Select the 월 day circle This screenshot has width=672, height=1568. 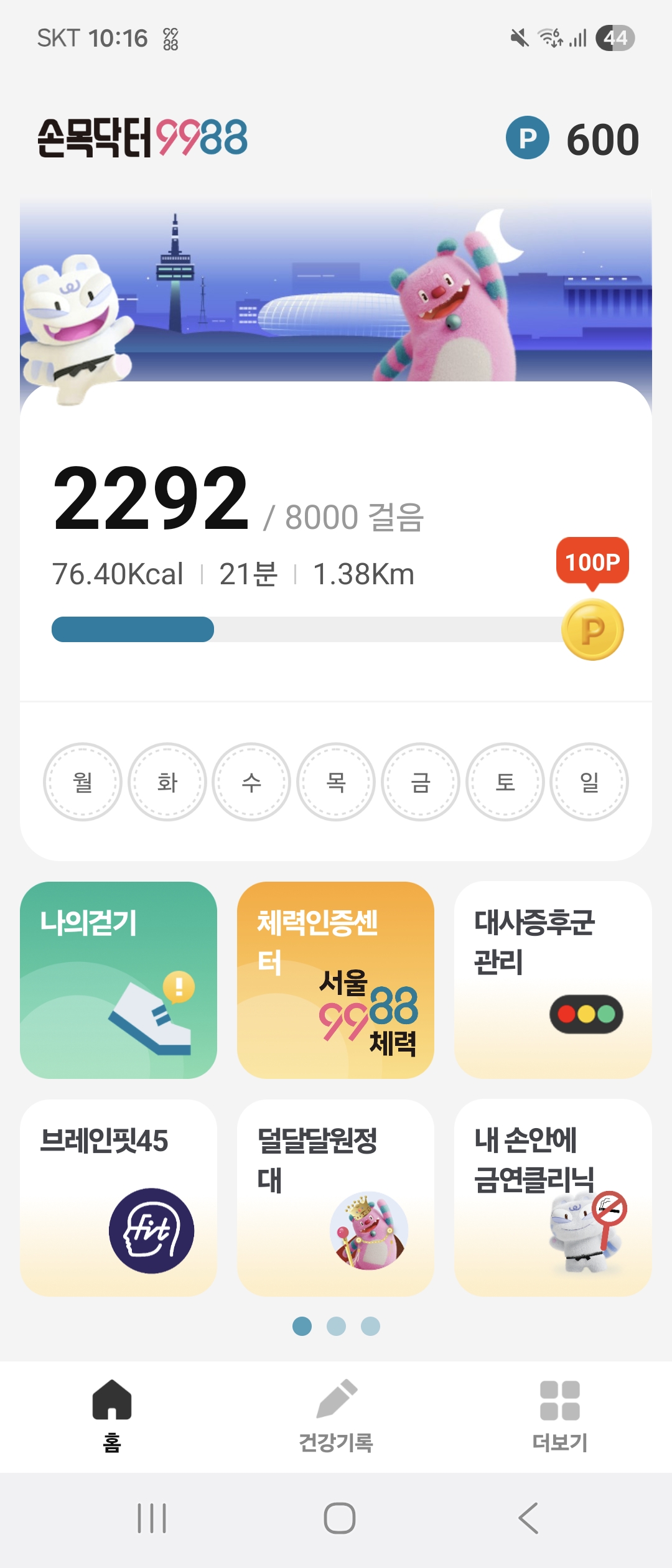(x=82, y=782)
